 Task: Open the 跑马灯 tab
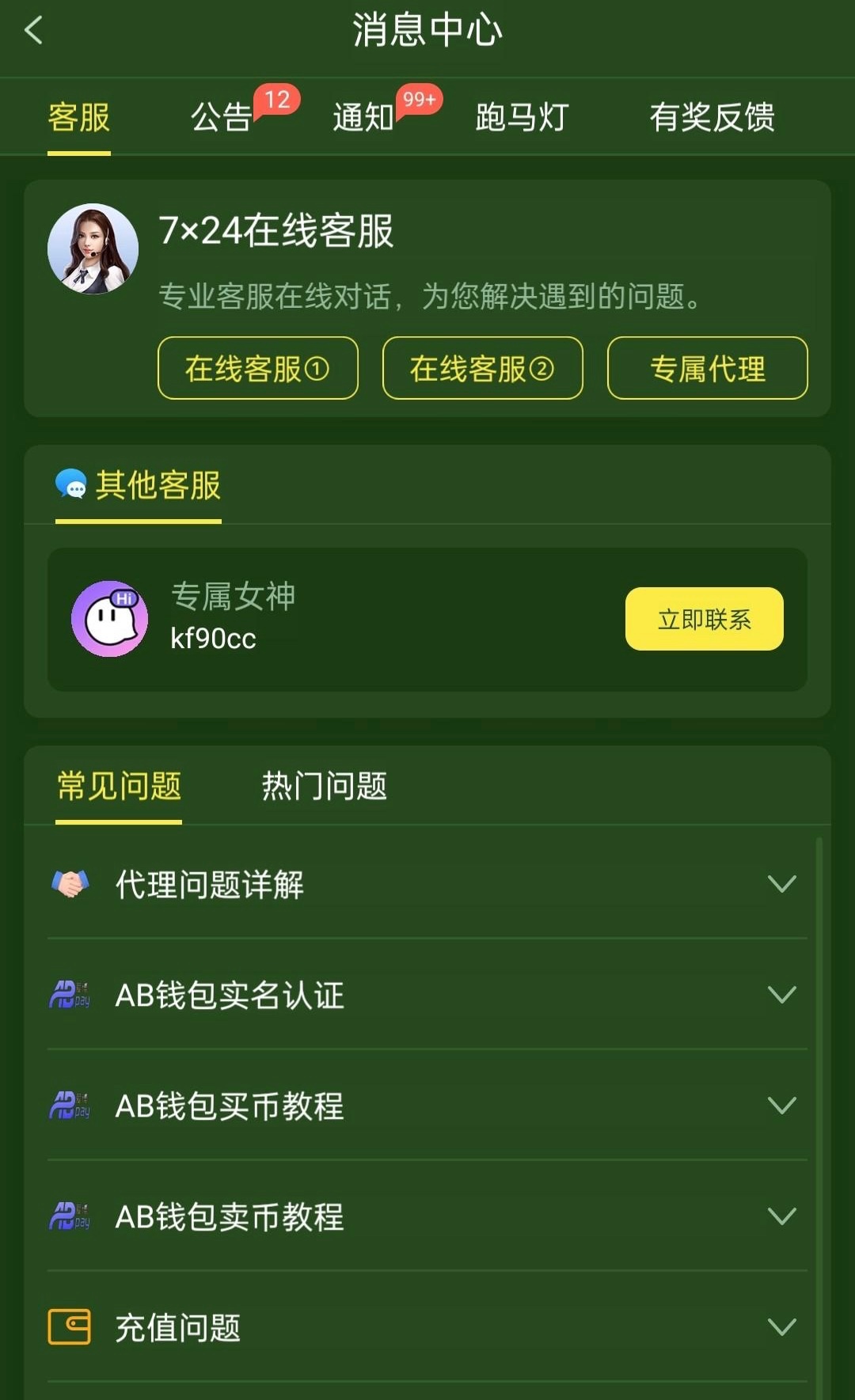(x=522, y=118)
